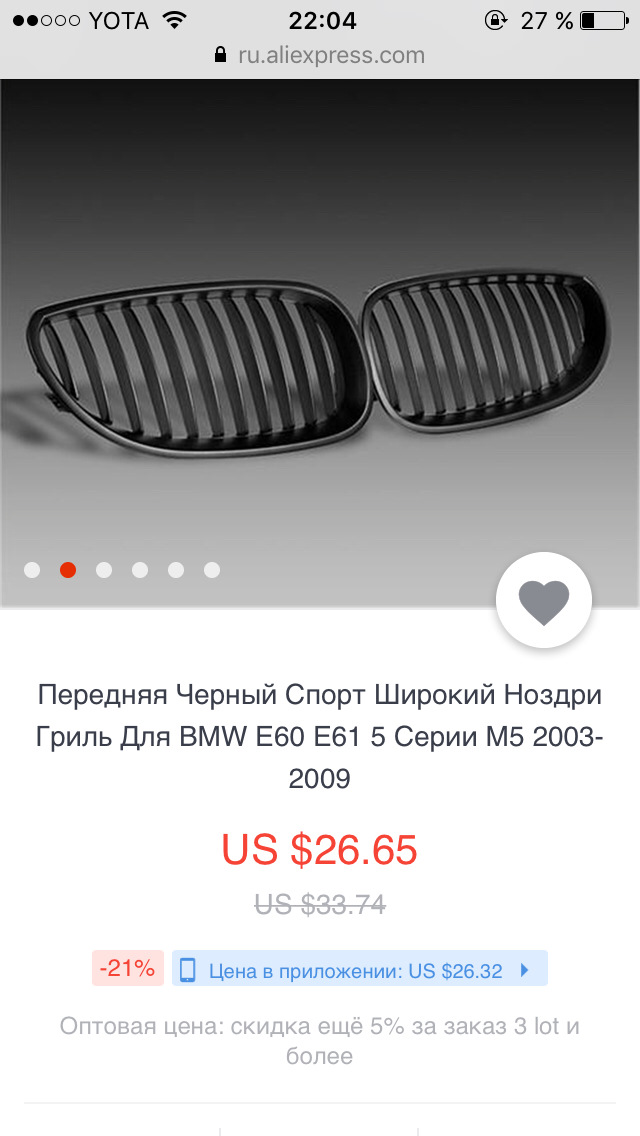Viewport: 640px width, 1136px height.
Task: Open the app price banner US $26.32
Action: tap(360, 969)
